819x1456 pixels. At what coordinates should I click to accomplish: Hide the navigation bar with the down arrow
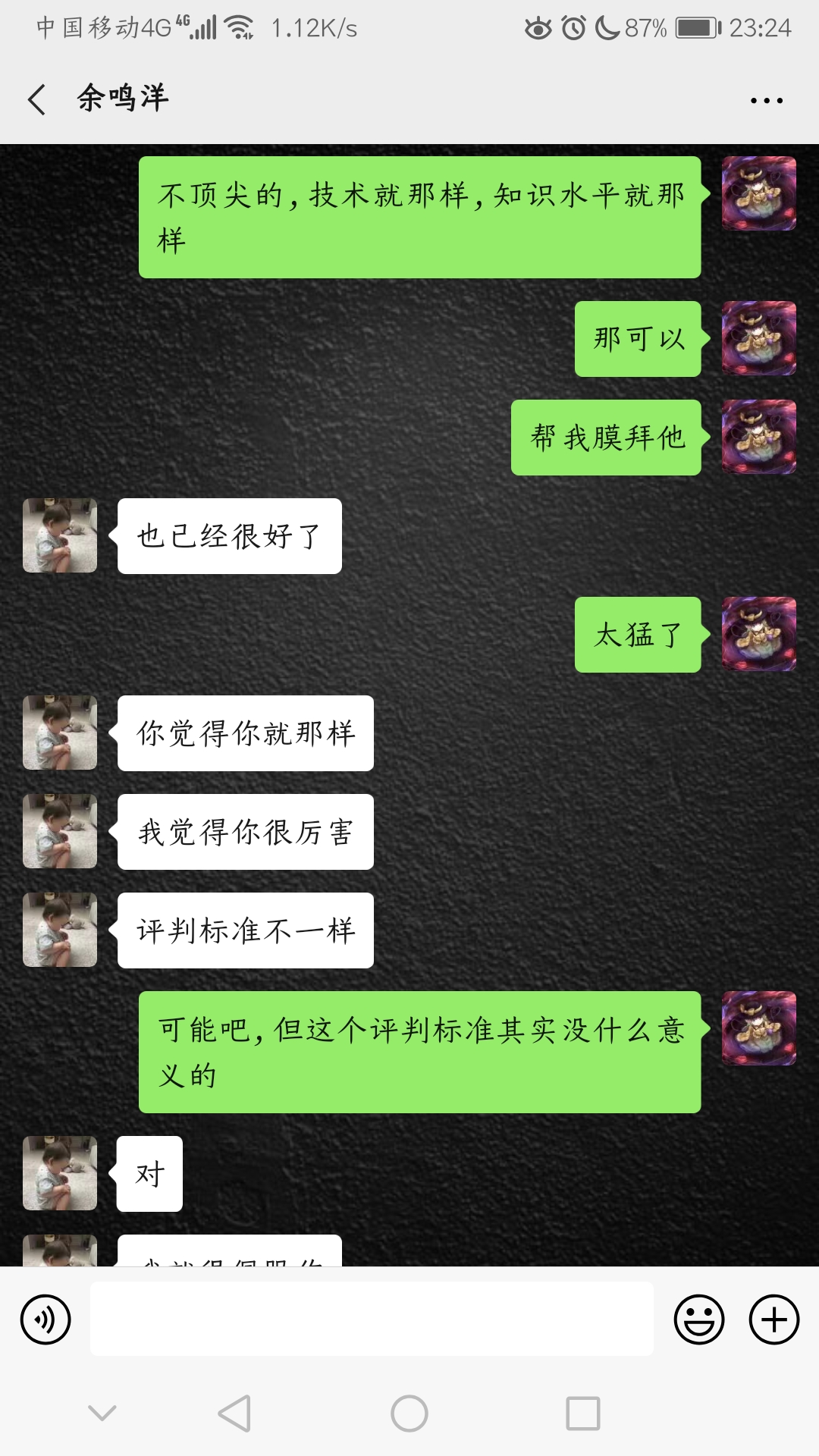point(102,1412)
